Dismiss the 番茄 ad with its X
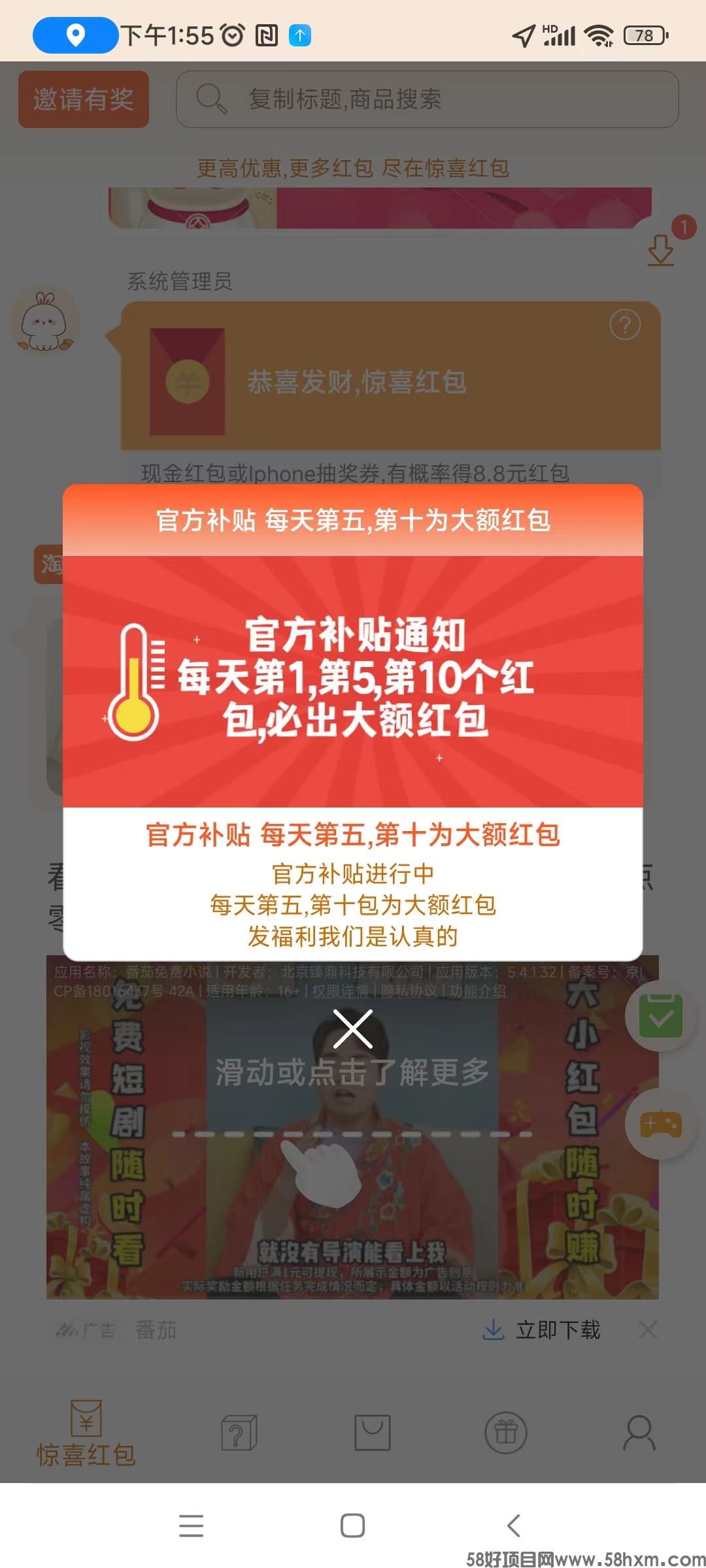This screenshot has height=1568, width=706. [x=648, y=1329]
